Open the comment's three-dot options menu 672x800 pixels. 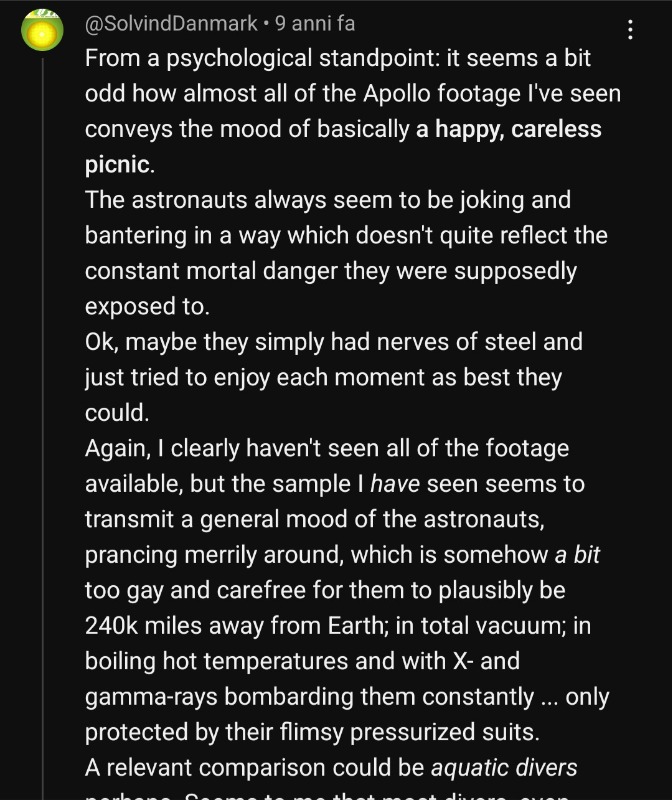(630, 30)
